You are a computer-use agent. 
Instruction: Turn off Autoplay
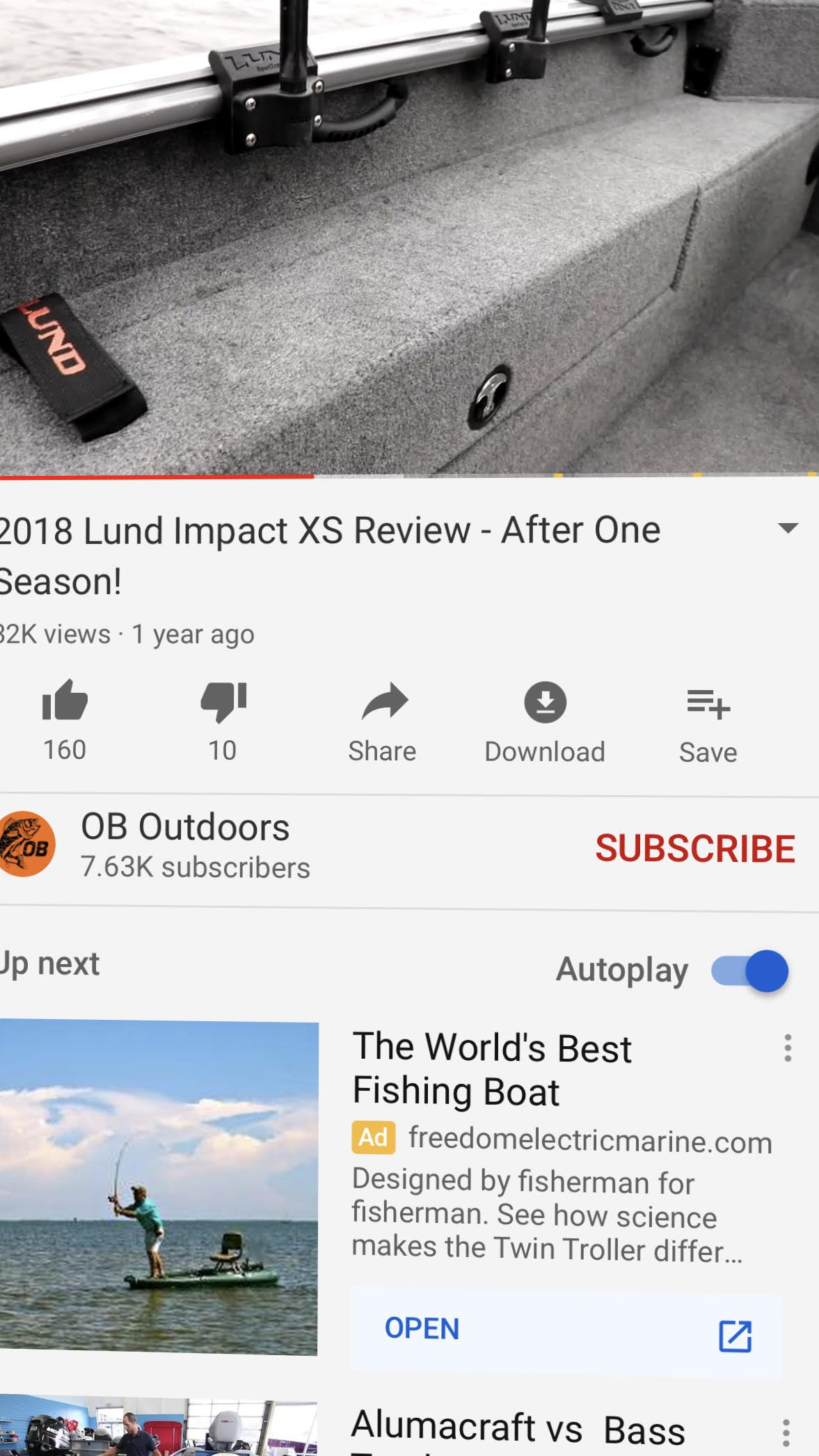click(x=749, y=970)
